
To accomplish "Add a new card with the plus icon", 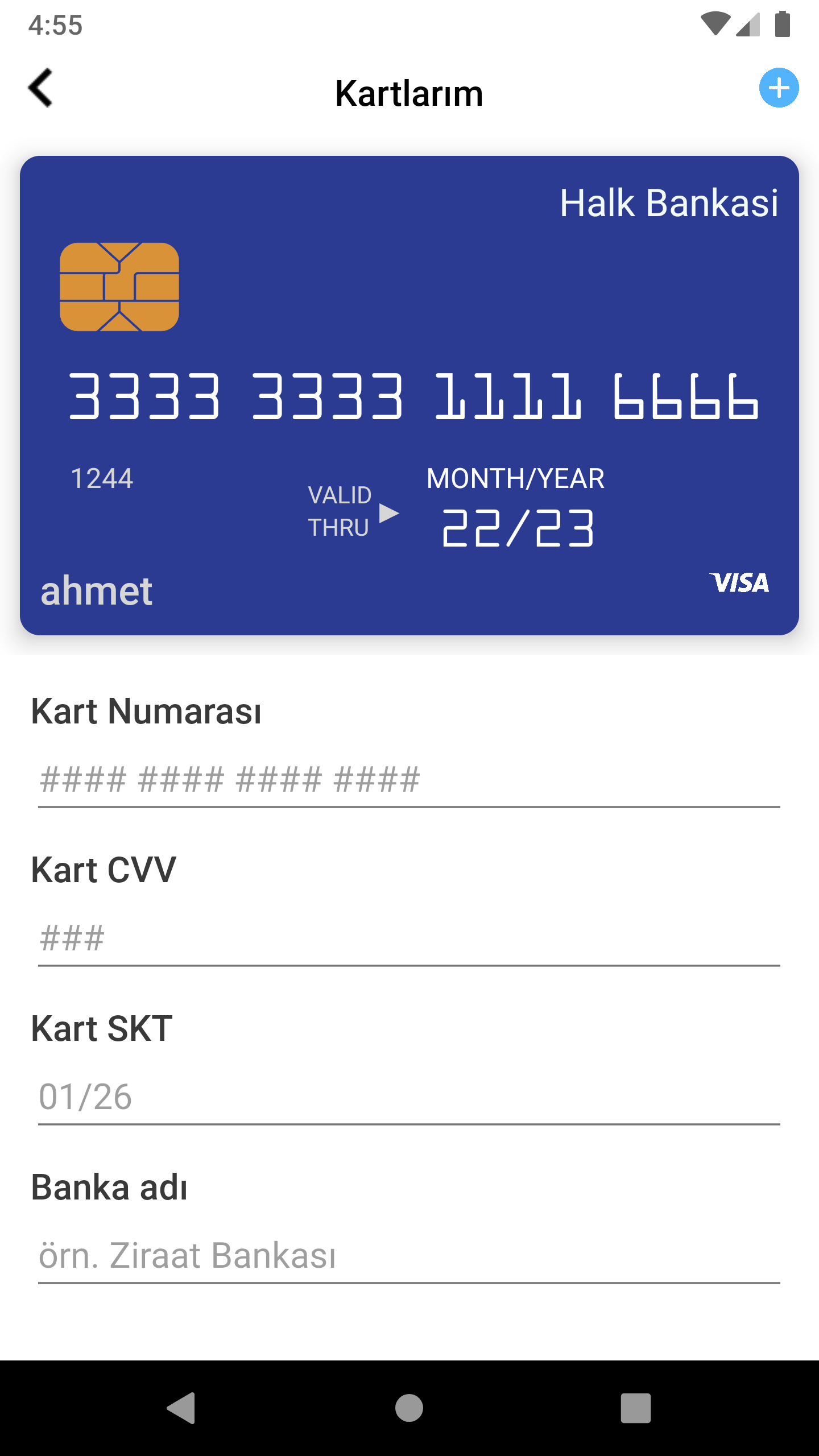I will (x=779, y=88).
